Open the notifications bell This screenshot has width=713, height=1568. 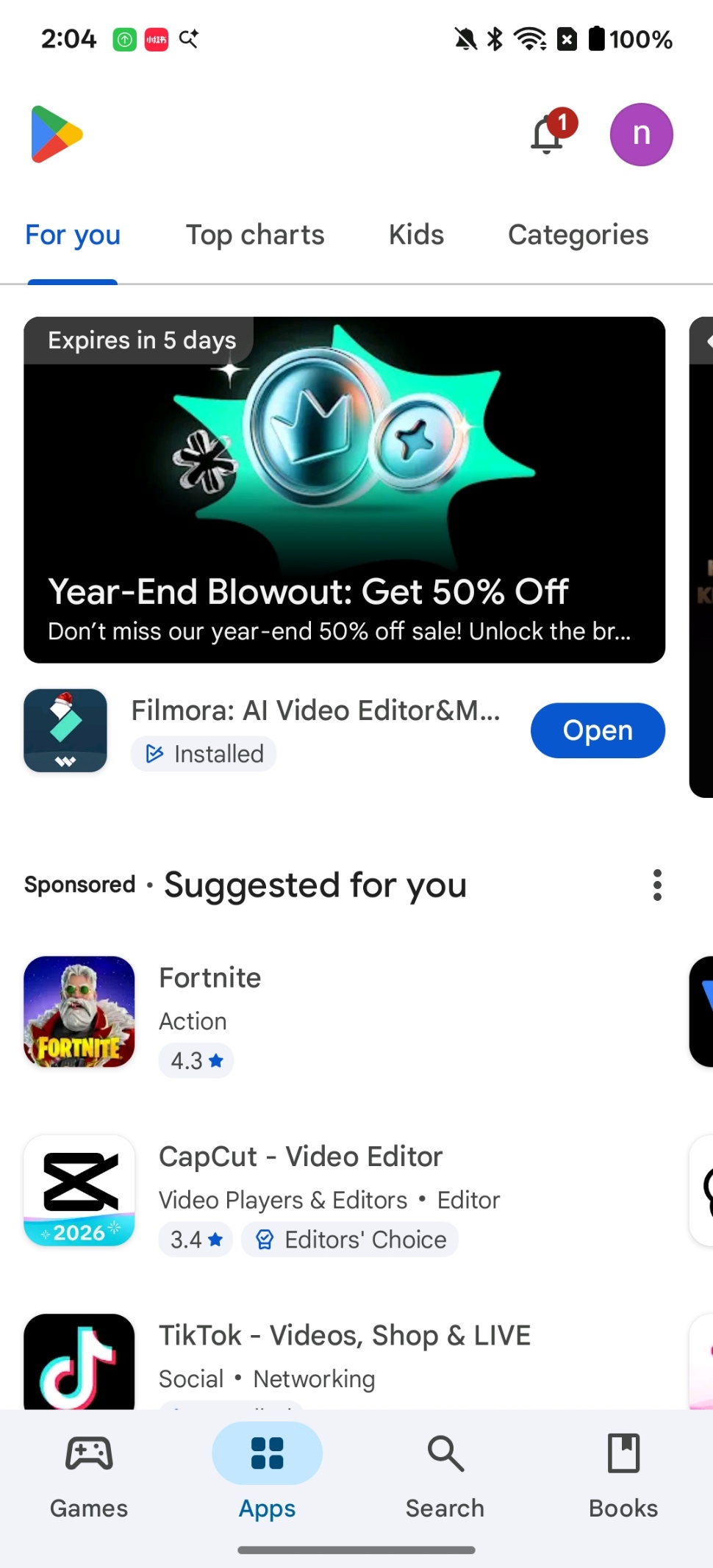tap(548, 135)
